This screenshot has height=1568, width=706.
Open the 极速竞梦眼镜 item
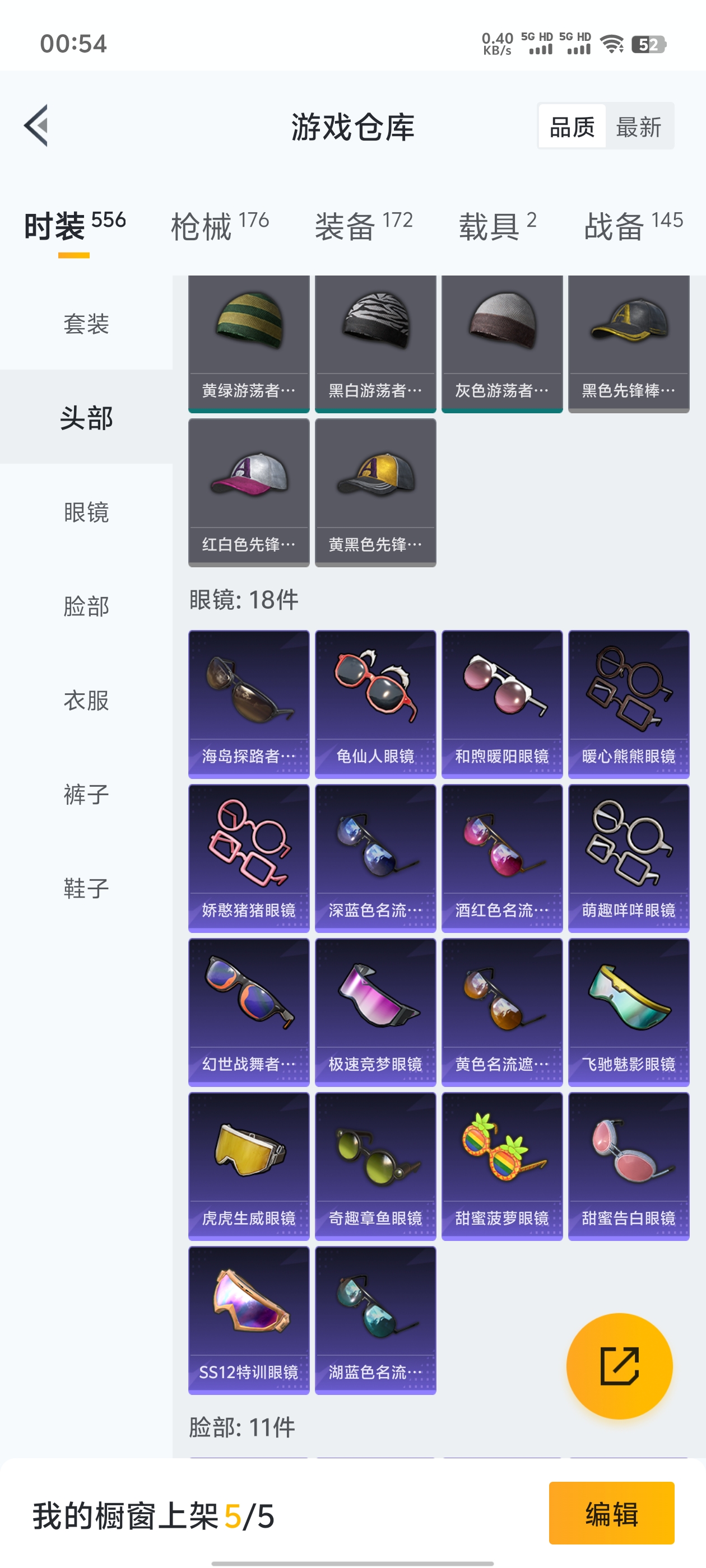[x=375, y=1012]
